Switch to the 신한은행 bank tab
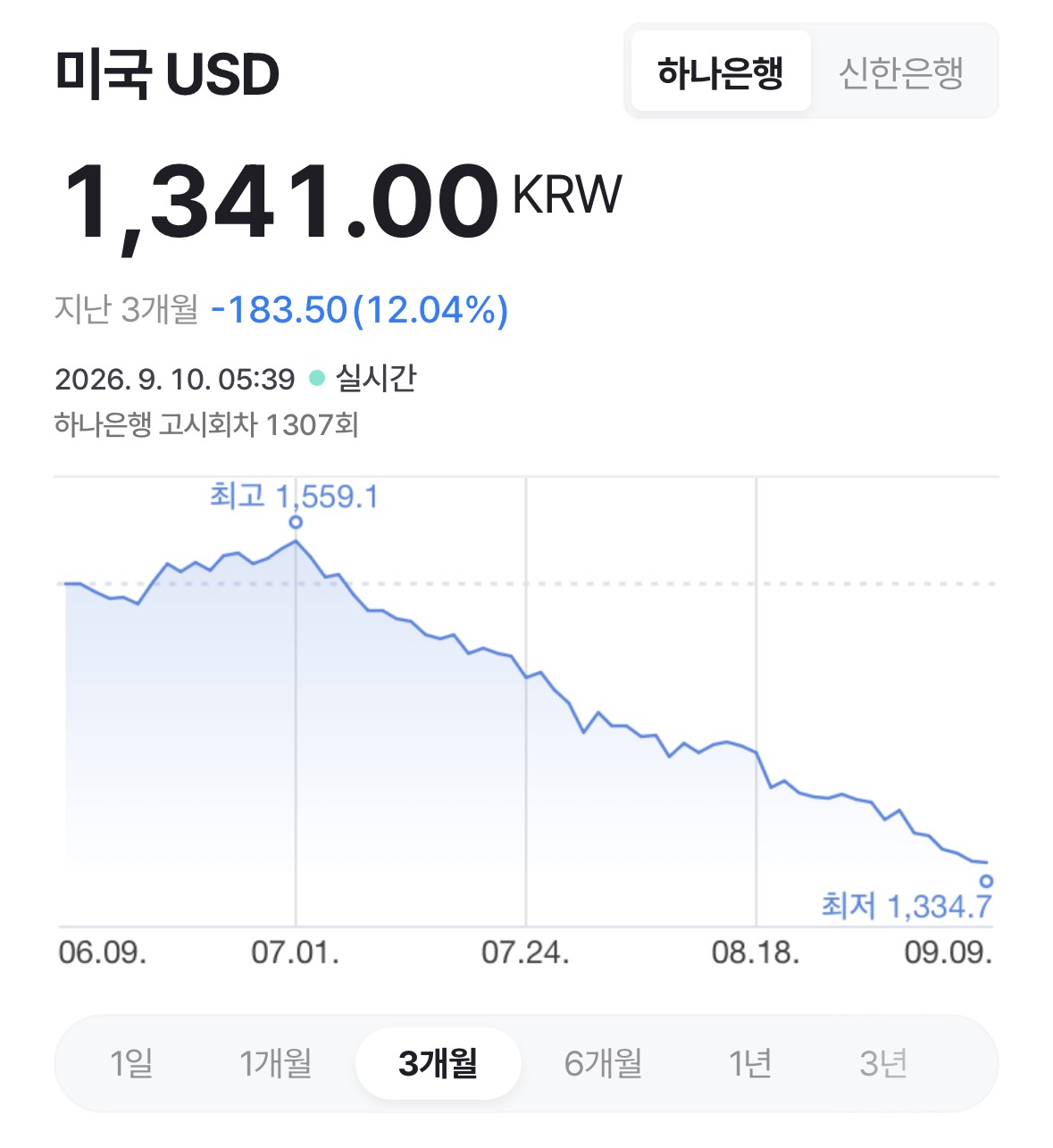This screenshot has height=1148, width=1053. [x=901, y=71]
